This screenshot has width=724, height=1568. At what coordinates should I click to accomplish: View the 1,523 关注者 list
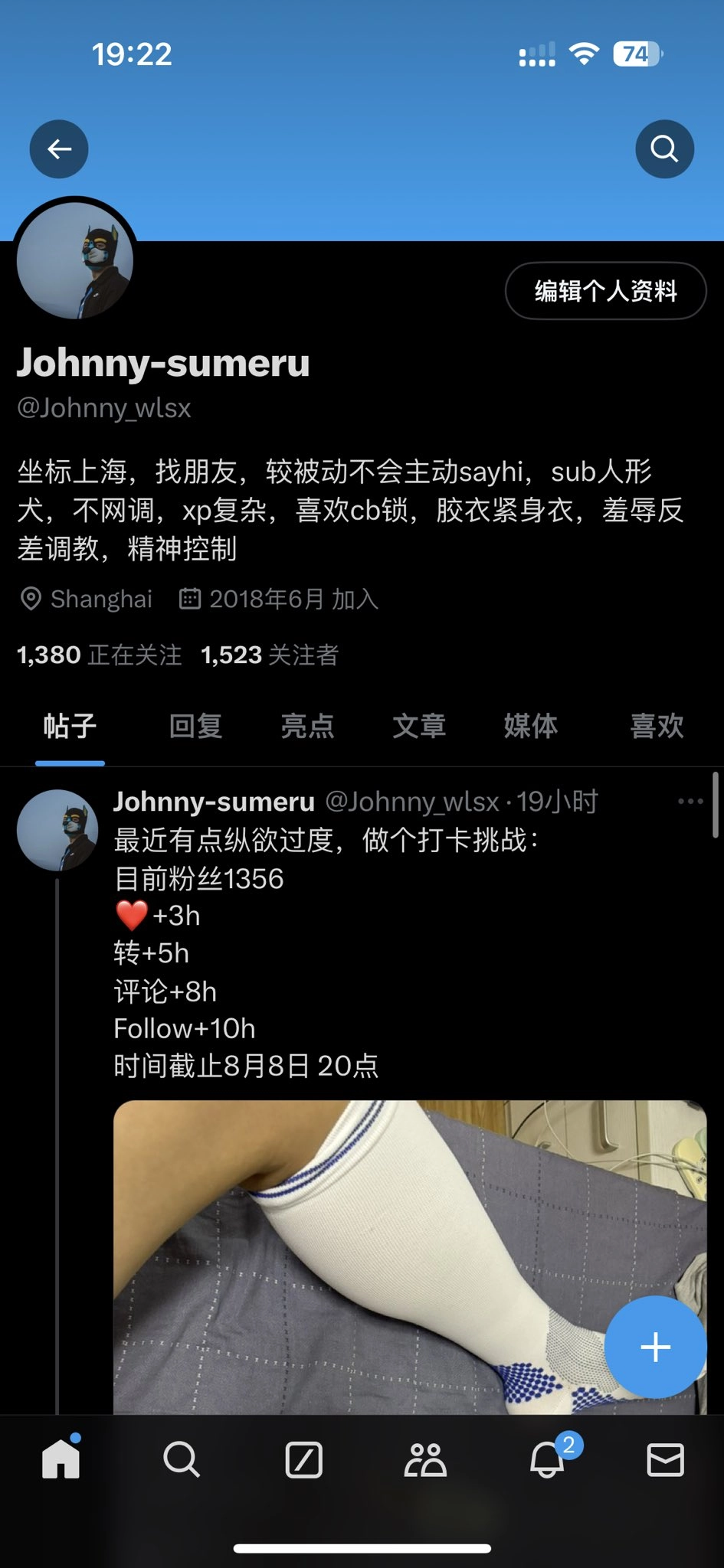point(270,655)
